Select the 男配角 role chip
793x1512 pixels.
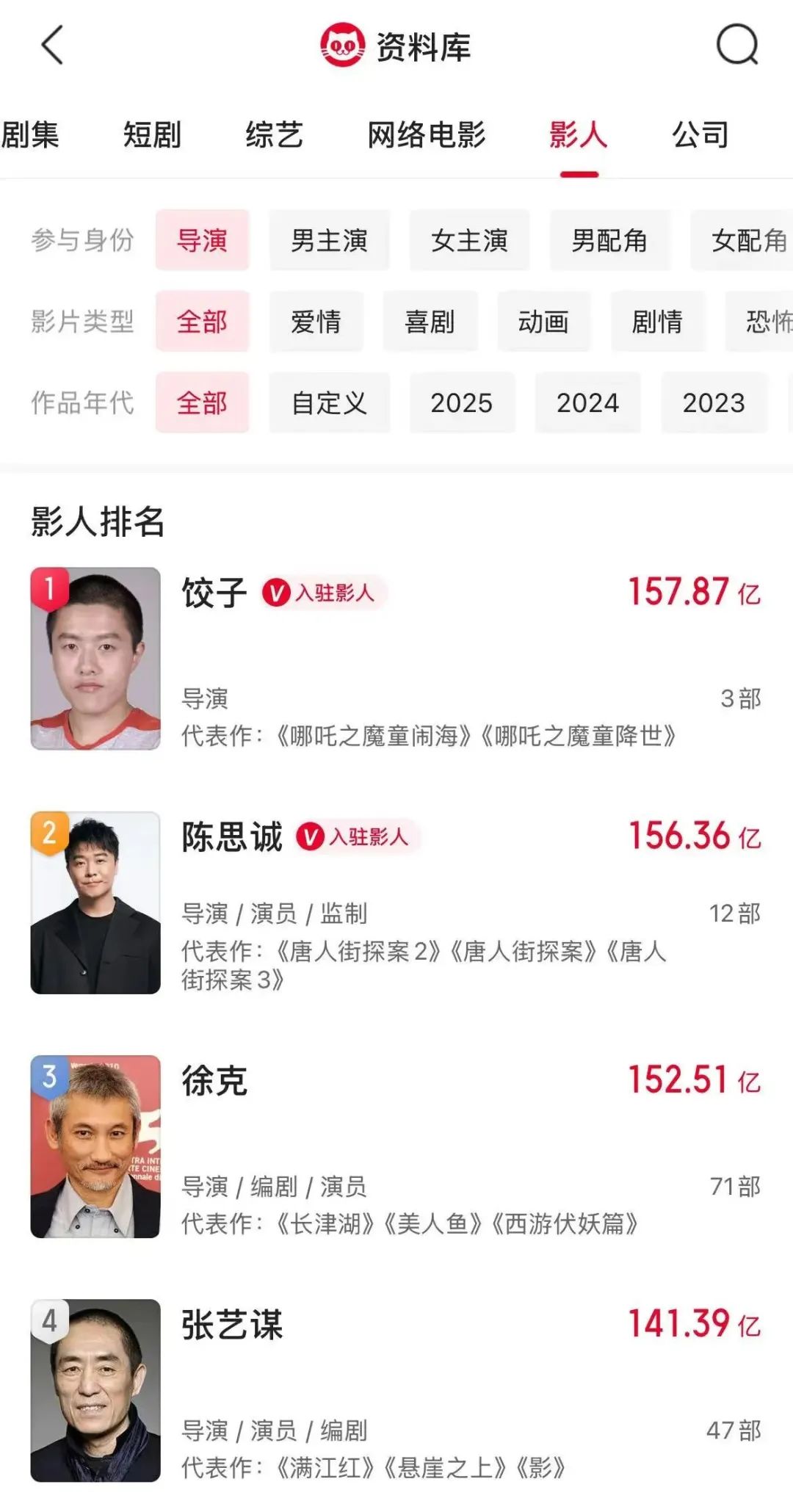point(609,240)
